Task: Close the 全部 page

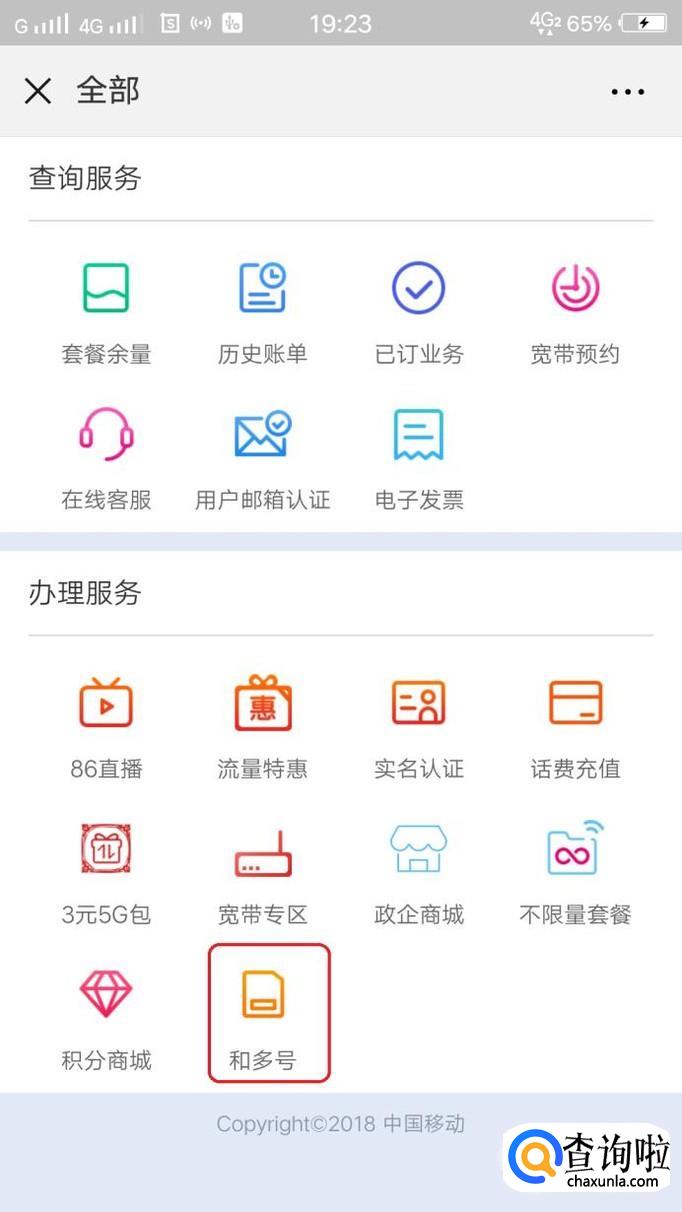Action: tap(38, 92)
